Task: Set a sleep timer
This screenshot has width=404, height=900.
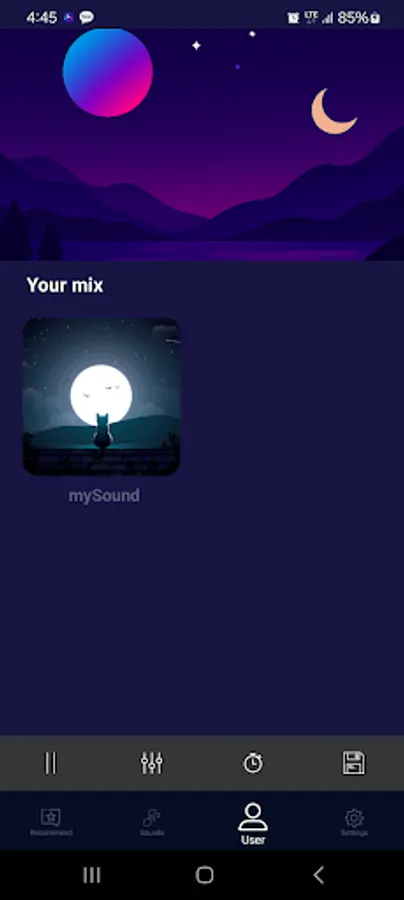Action: tap(253, 763)
